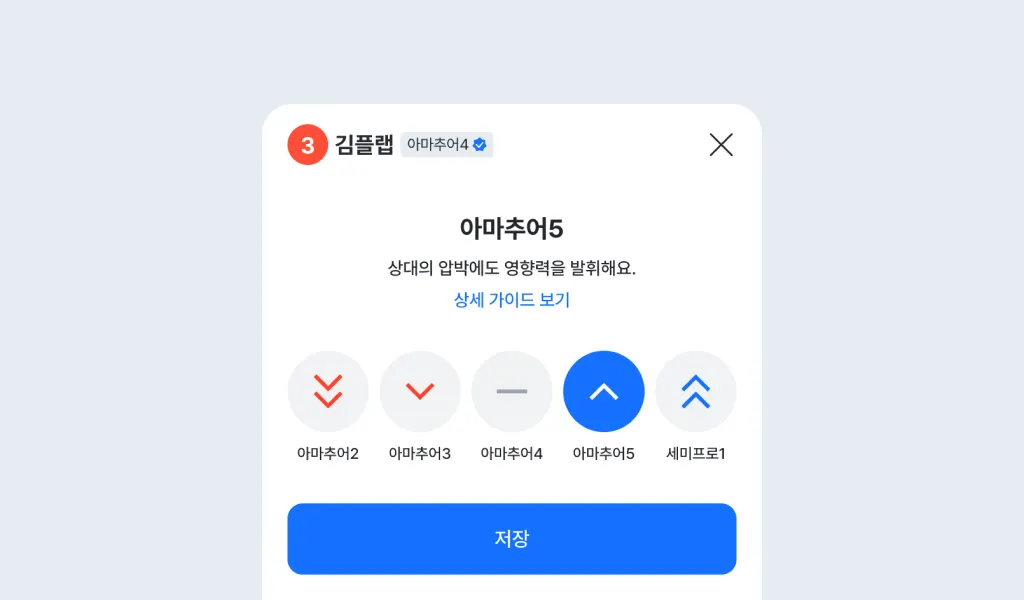The height and width of the screenshot is (600, 1024).
Task: Choose the 세미프로1 double-up level
Action: point(696,391)
